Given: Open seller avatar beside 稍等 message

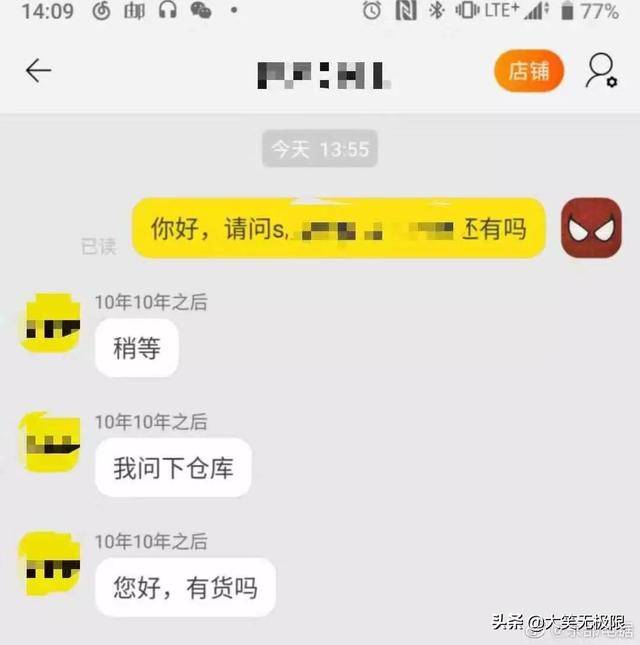Looking at the screenshot, I should (52, 323).
